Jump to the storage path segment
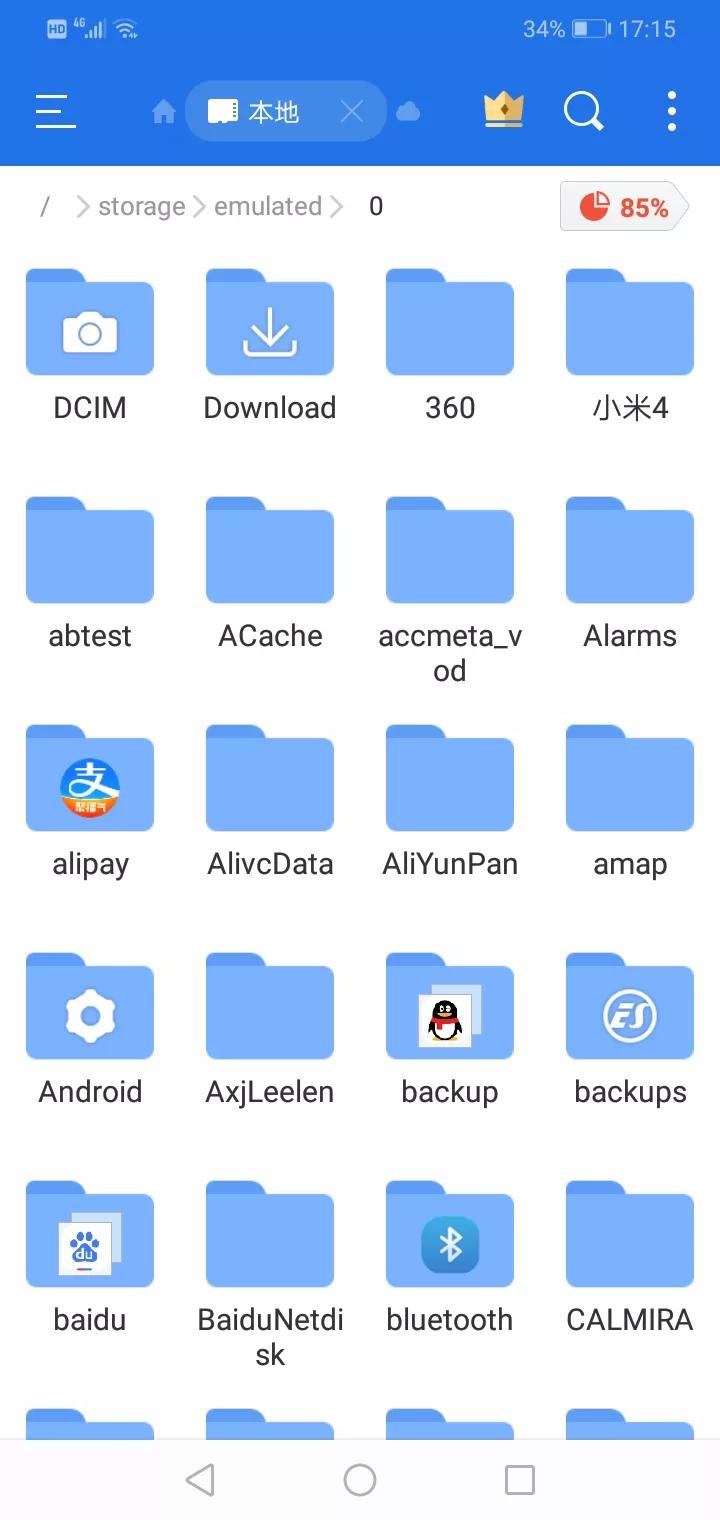The height and width of the screenshot is (1520, 720). (x=142, y=207)
